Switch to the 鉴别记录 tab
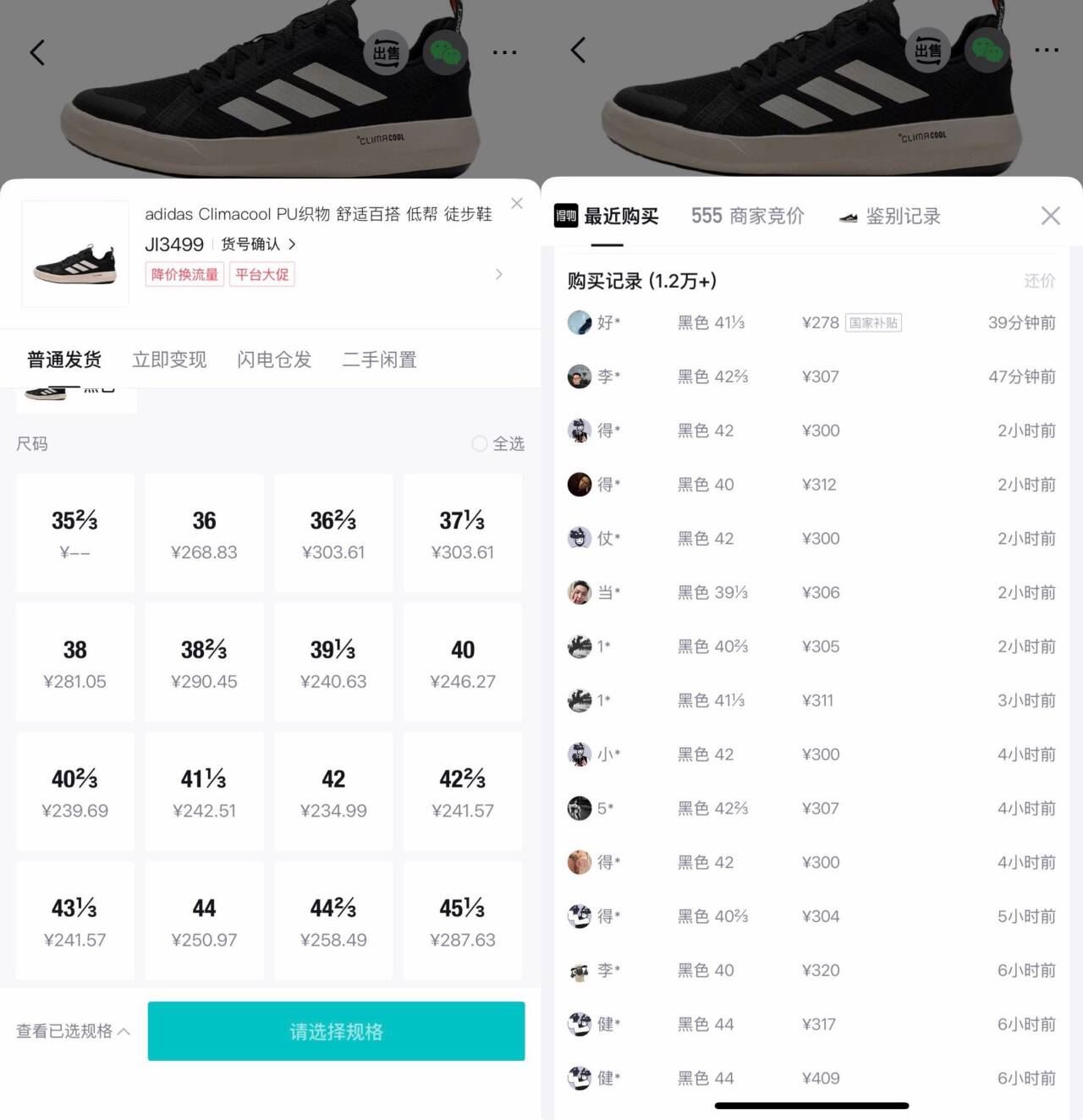 pos(889,217)
